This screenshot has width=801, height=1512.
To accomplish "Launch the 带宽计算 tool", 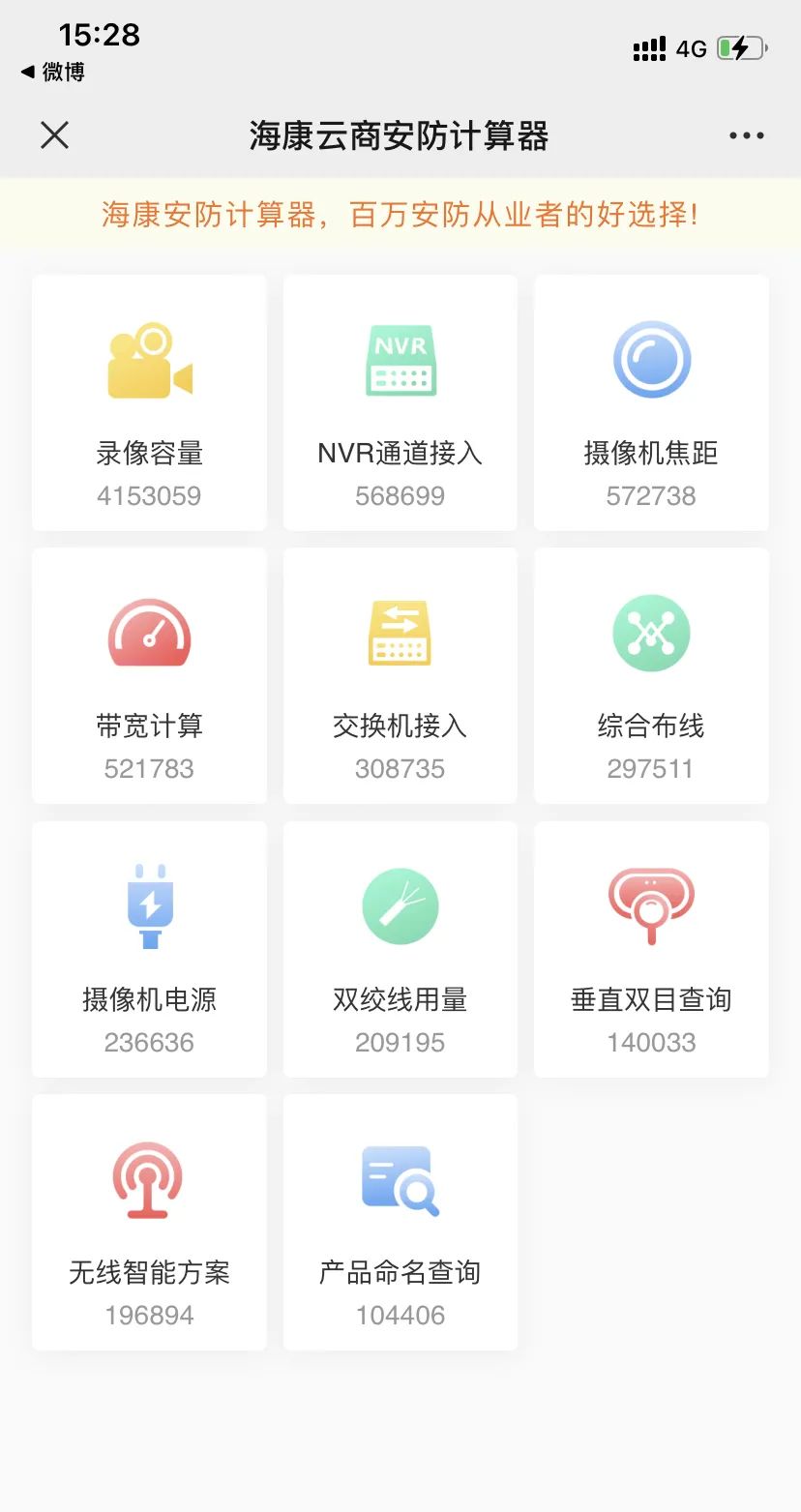I will pyautogui.click(x=149, y=675).
